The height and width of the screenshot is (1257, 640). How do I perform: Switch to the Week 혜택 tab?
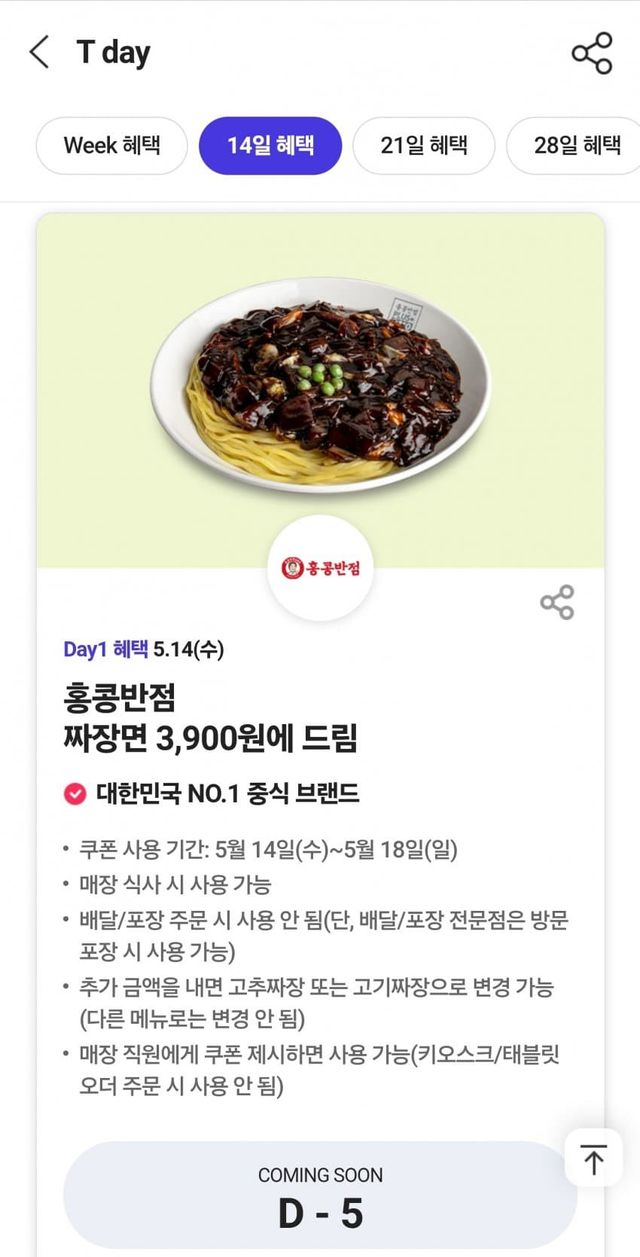click(111, 146)
